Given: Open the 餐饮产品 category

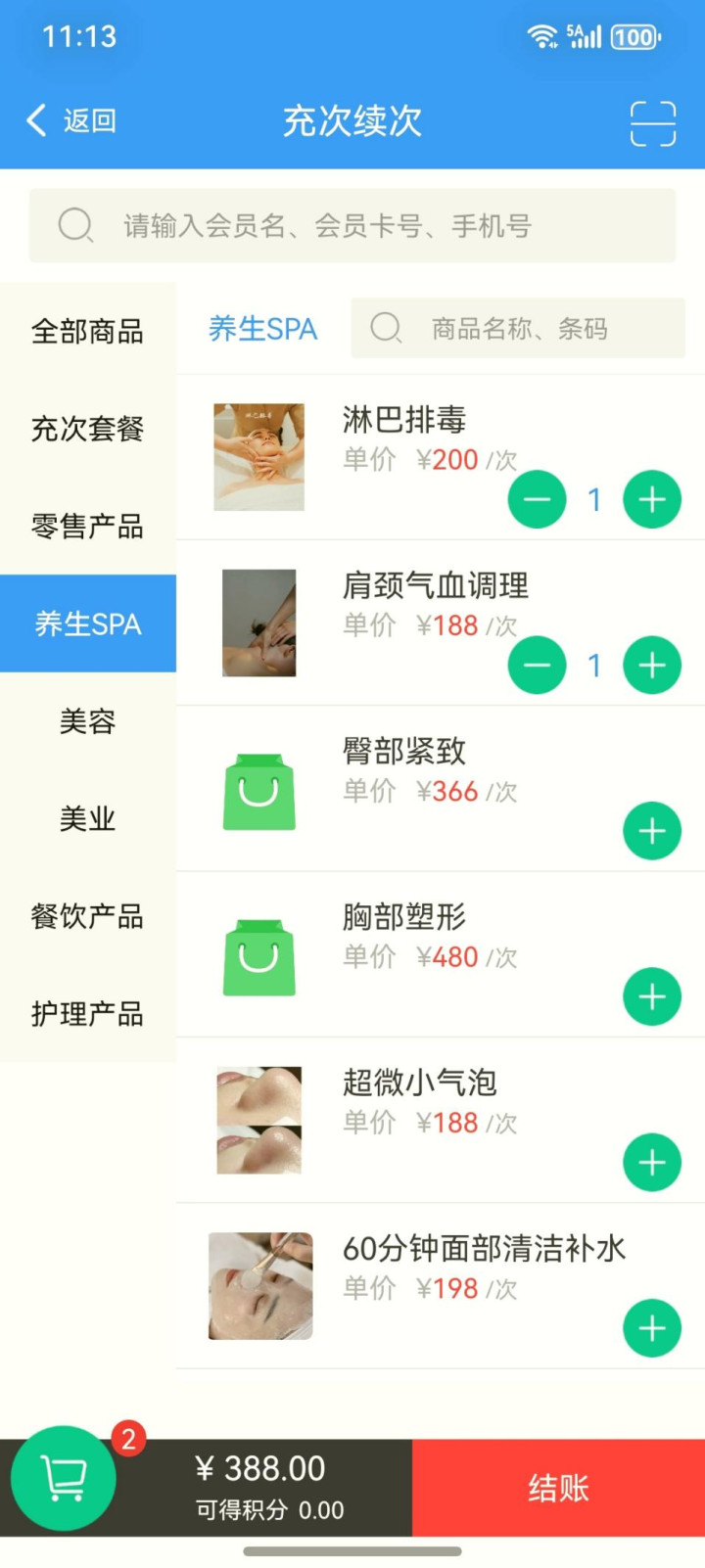Looking at the screenshot, I should (x=87, y=916).
